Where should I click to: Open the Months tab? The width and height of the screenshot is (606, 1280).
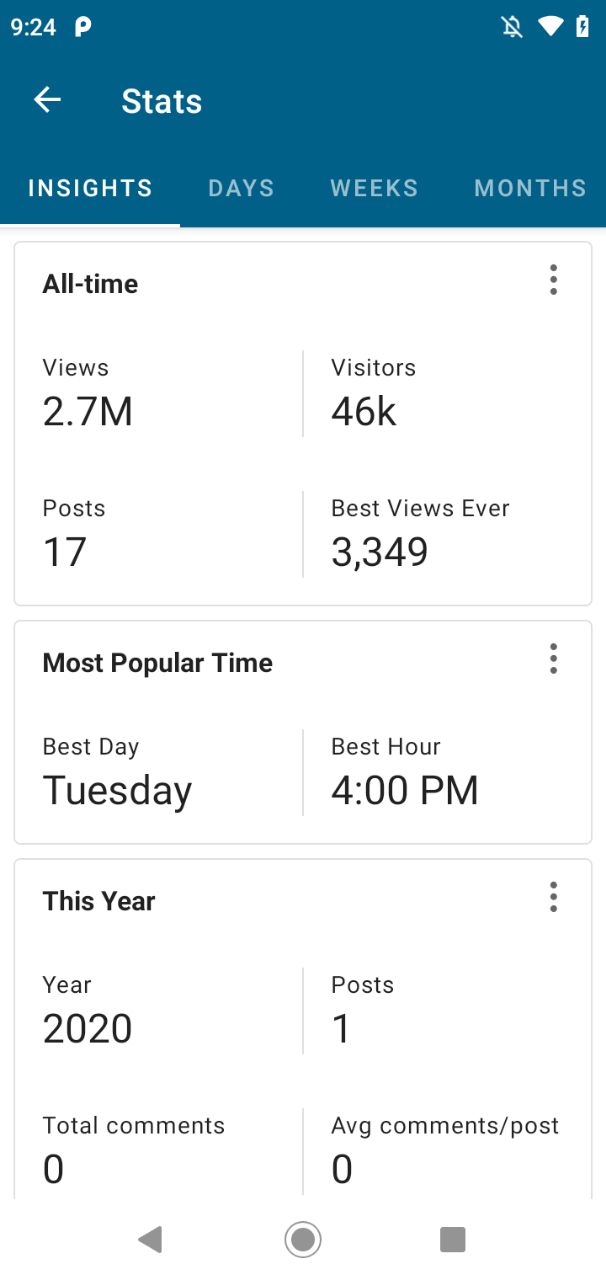(530, 188)
